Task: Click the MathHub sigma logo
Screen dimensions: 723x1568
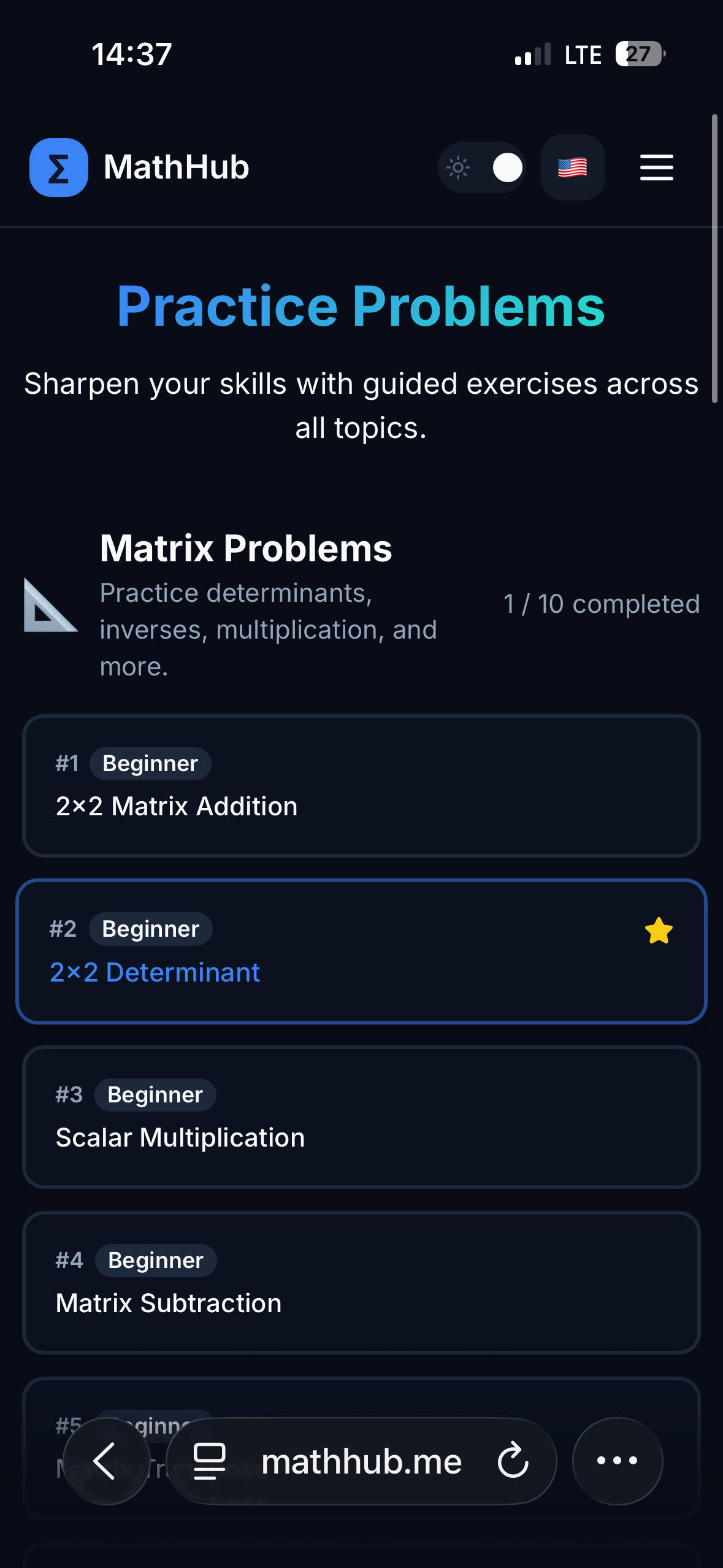Action: 58,167
